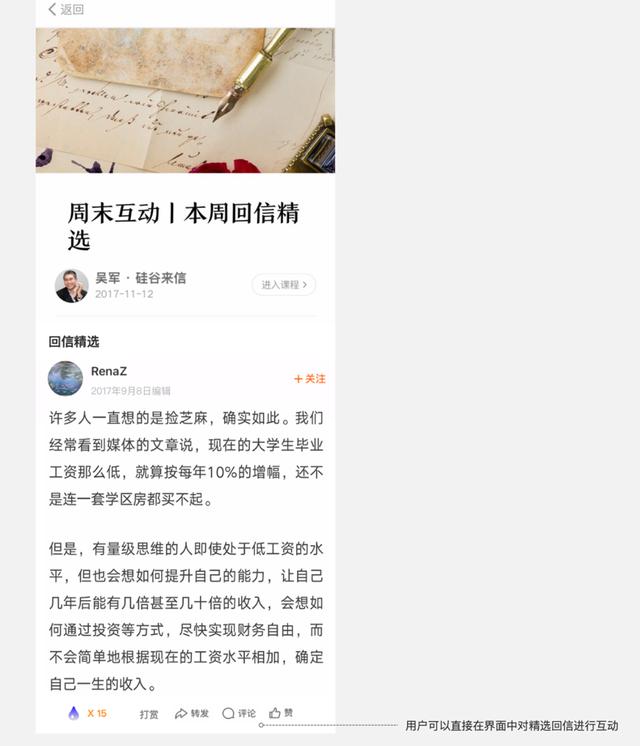The width and height of the screenshot is (640, 746).
Task: Tap the water drop icon with X 15
Action: [74, 713]
